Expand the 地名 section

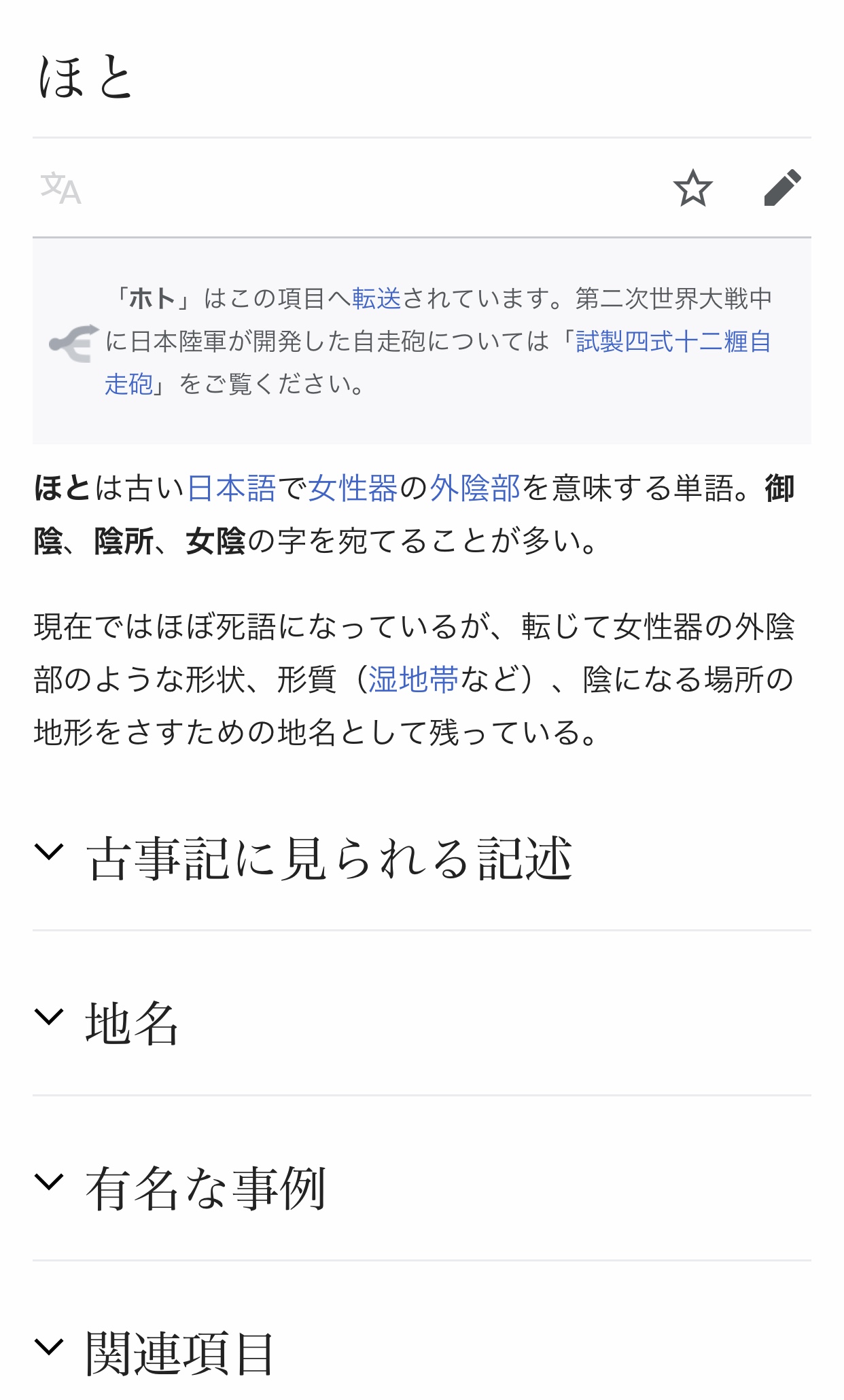[132, 1024]
